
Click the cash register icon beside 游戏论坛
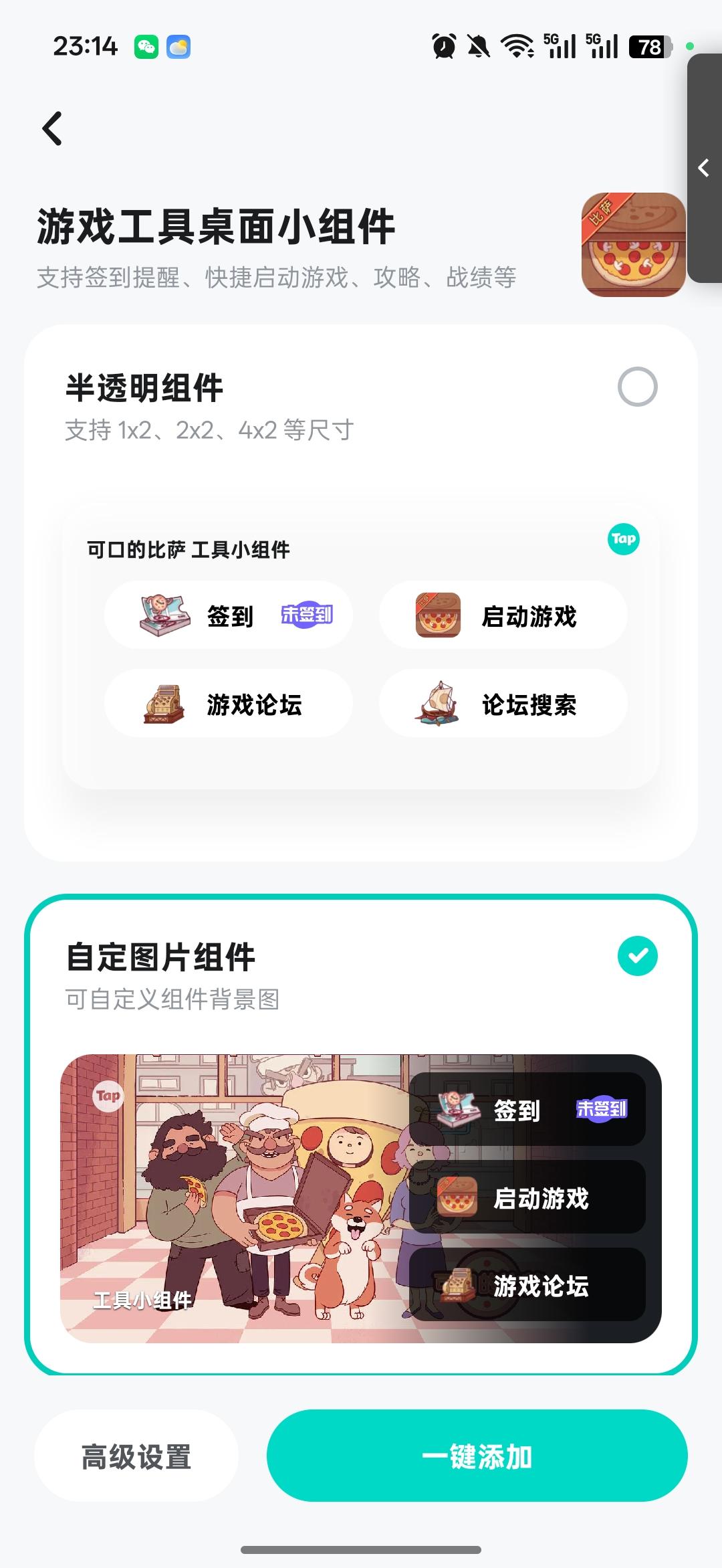[162, 704]
